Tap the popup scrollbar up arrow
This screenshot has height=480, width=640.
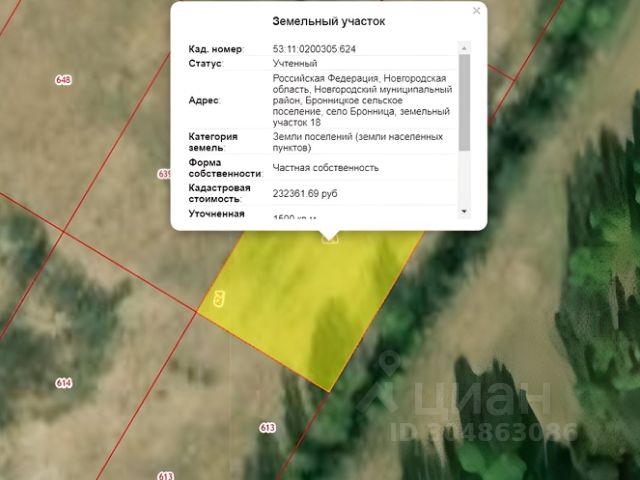tap(464, 47)
